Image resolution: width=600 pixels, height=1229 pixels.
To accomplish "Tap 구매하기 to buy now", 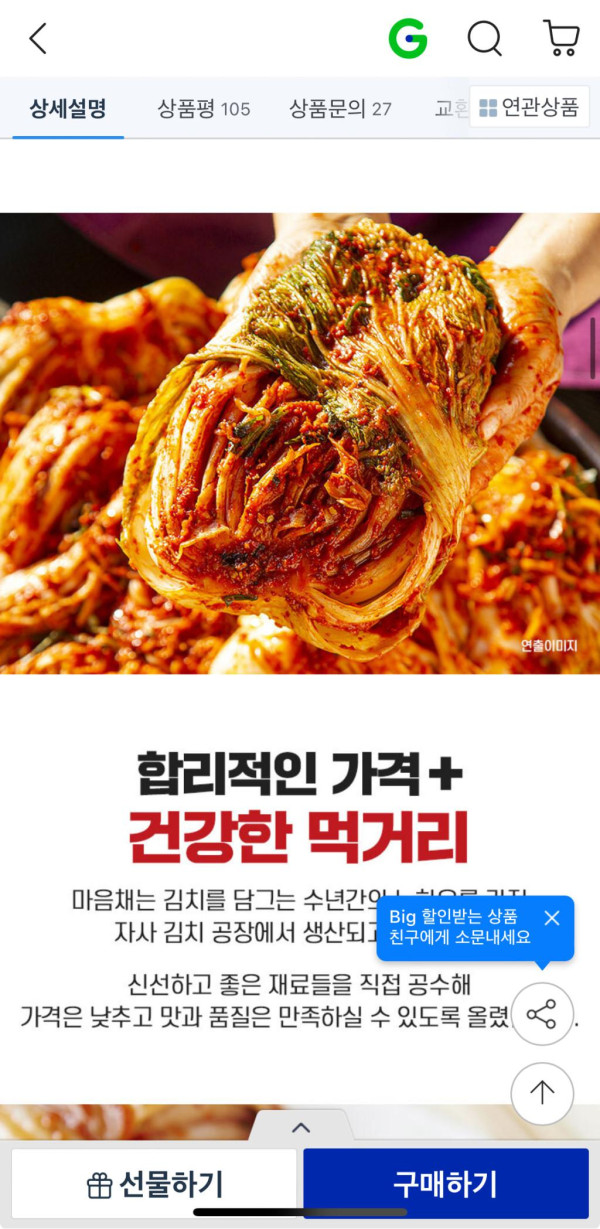I will [445, 1184].
